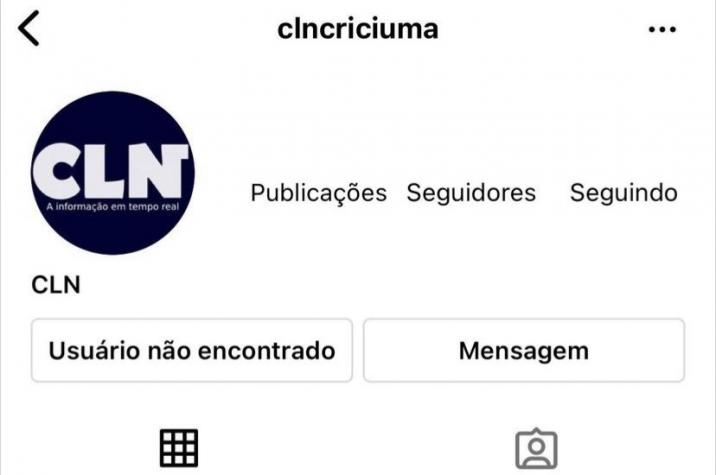View the Publicações count
The image size is (716, 475).
click(x=318, y=193)
